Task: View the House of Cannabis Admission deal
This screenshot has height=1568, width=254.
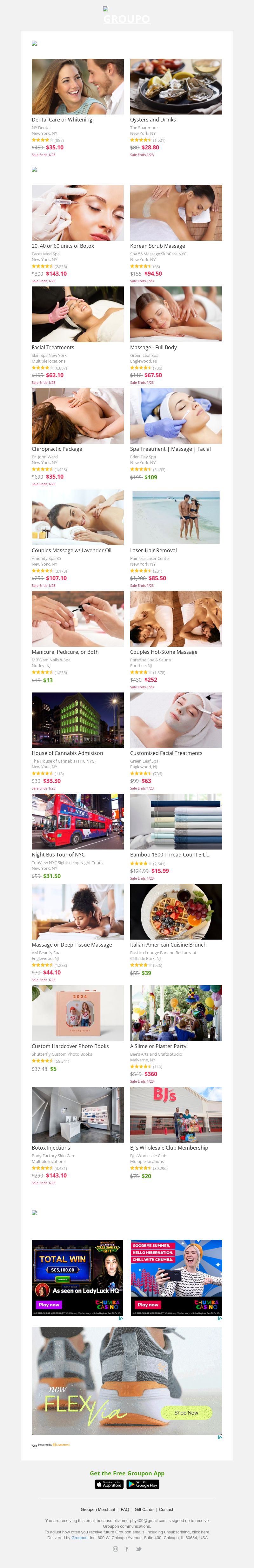Action: coord(77,720)
